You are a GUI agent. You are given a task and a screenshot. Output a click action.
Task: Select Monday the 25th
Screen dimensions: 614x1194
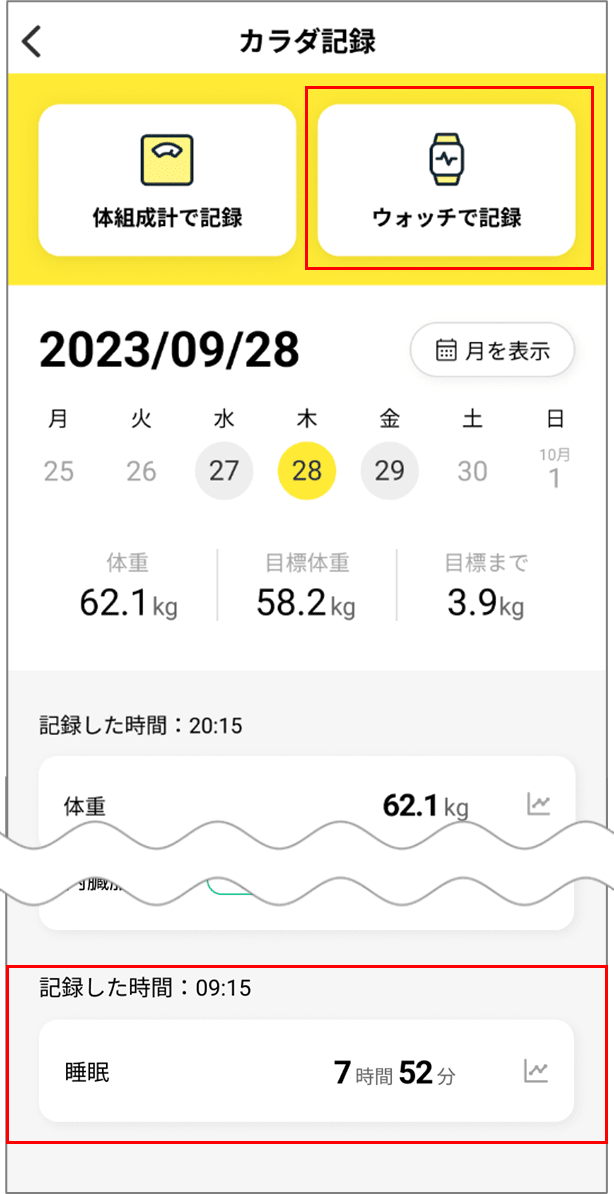click(x=59, y=471)
